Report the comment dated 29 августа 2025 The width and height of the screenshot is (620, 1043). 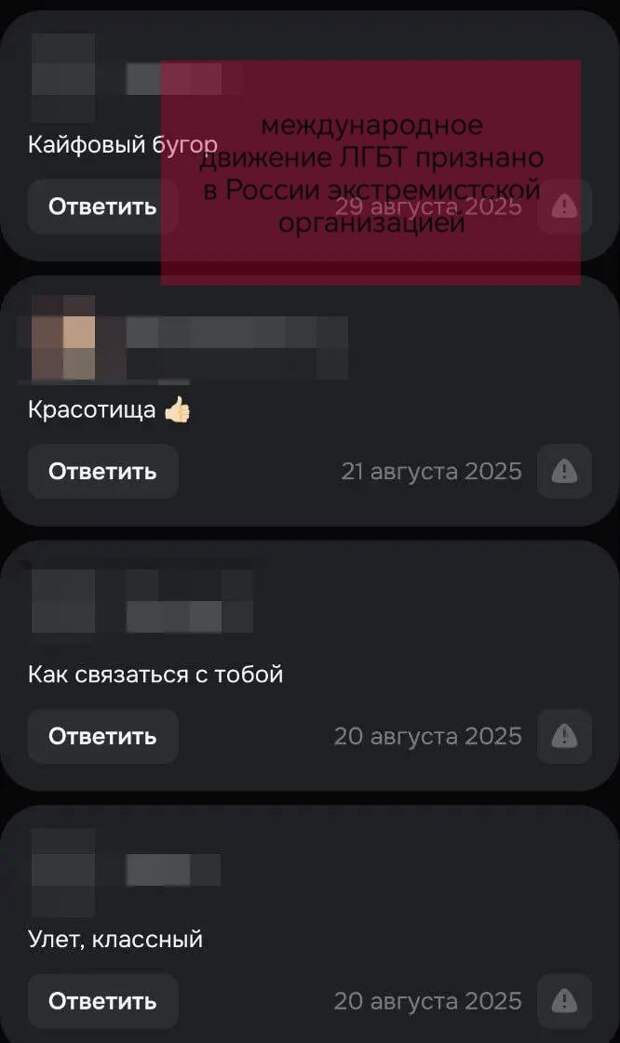point(565,207)
